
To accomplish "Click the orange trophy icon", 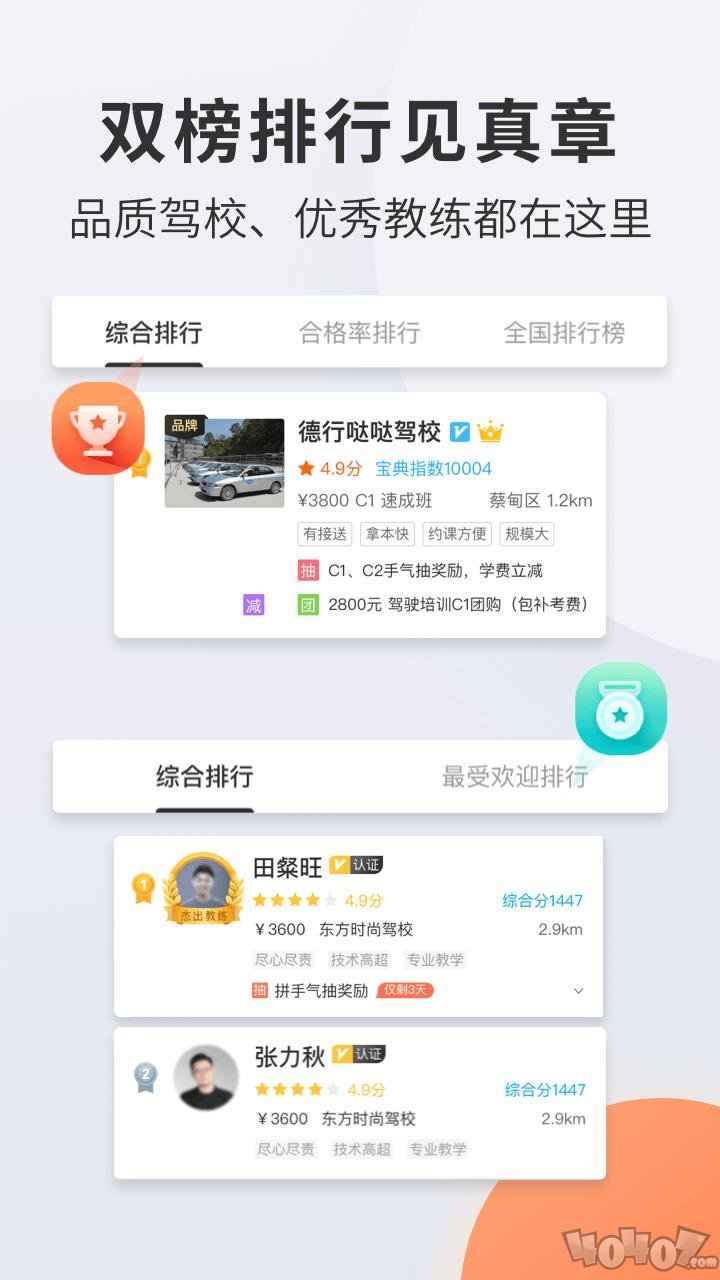I will coord(95,430).
